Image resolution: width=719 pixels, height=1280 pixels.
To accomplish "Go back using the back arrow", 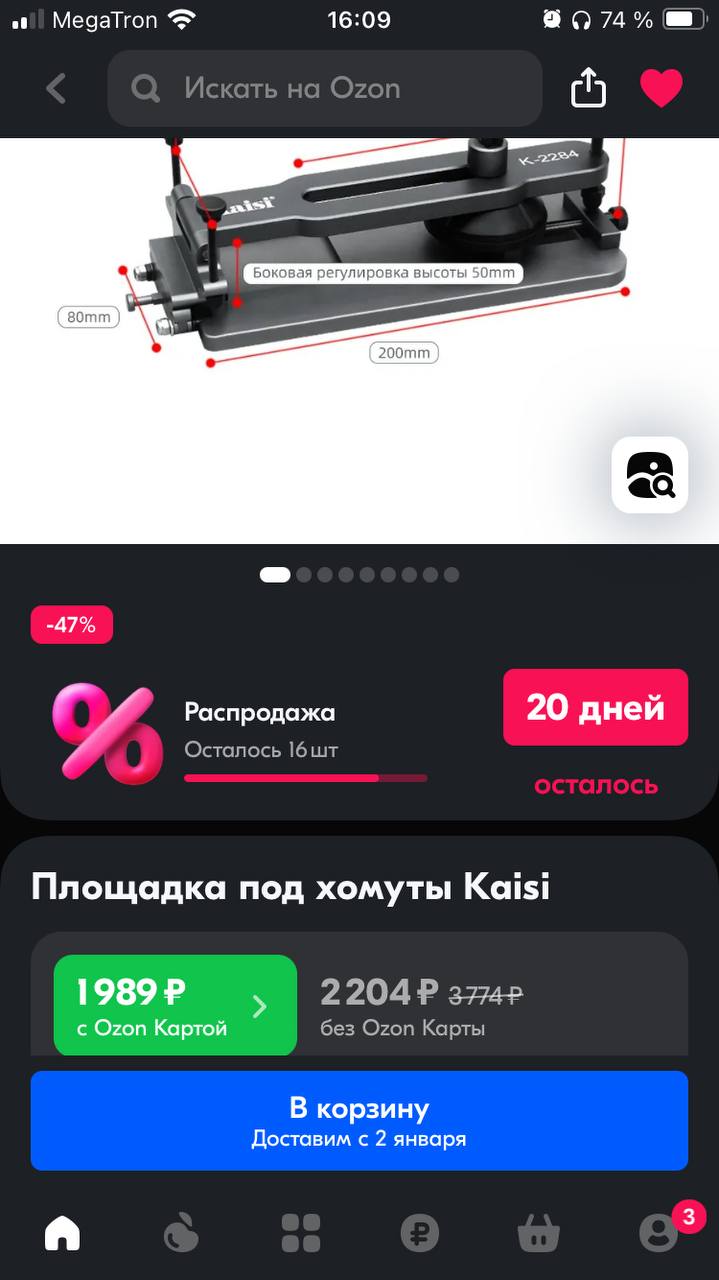I will [56, 89].
